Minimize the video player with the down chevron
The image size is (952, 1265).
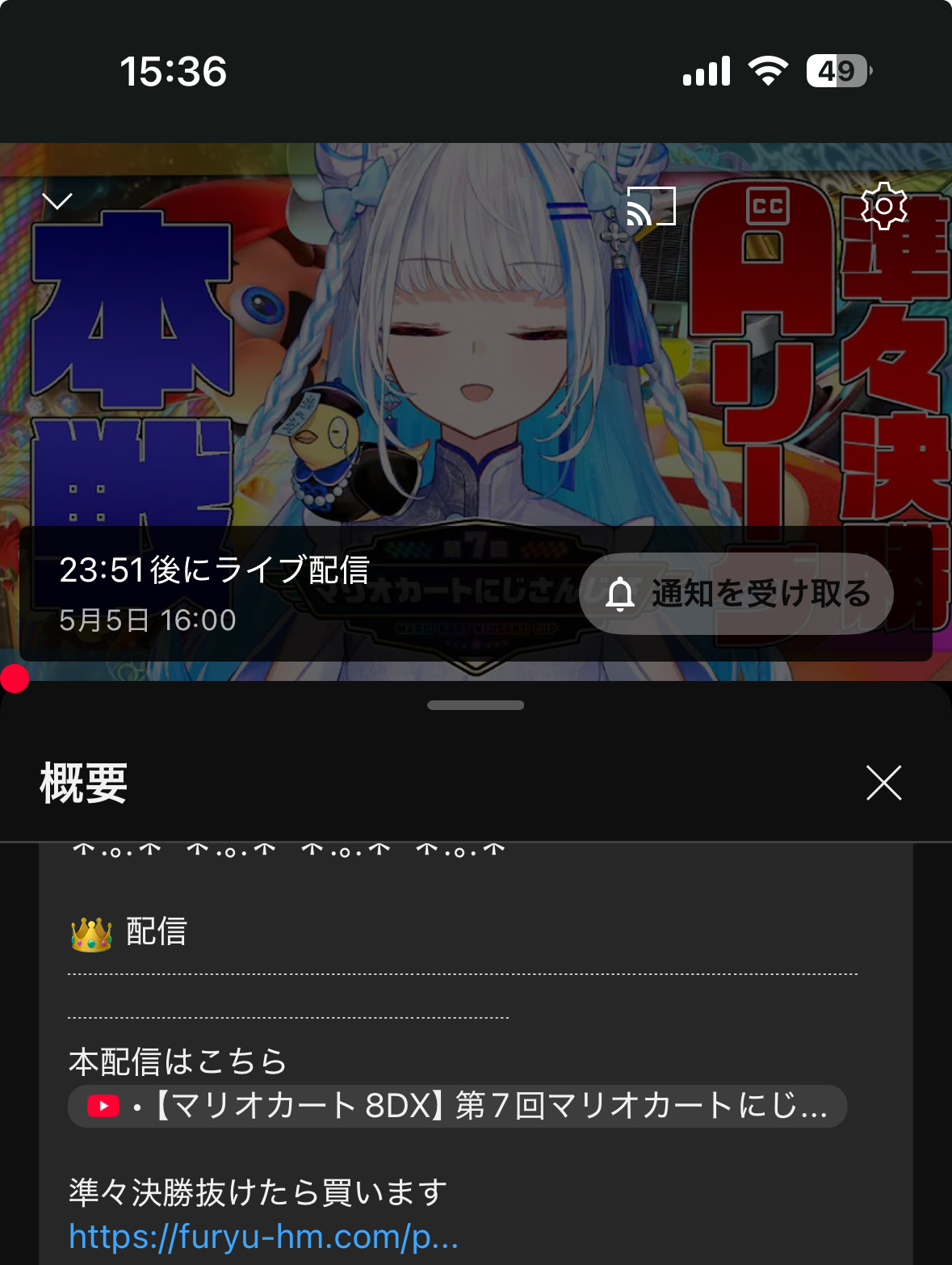tap(57, 201)
